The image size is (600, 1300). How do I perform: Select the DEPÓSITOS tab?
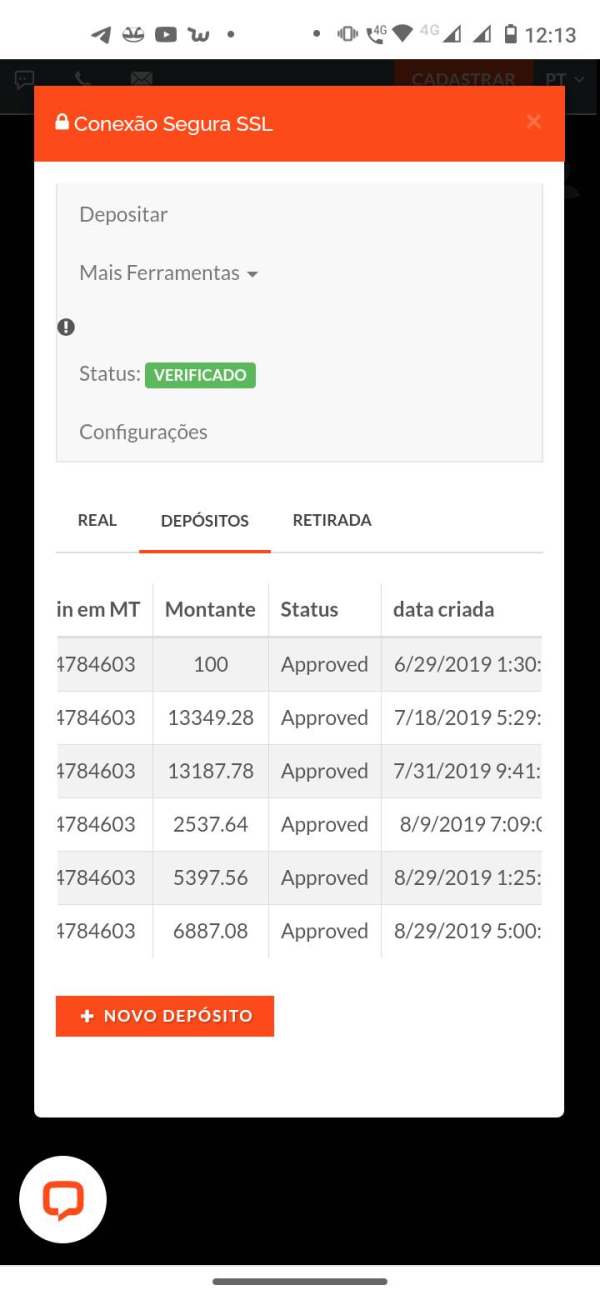[205, 521]
